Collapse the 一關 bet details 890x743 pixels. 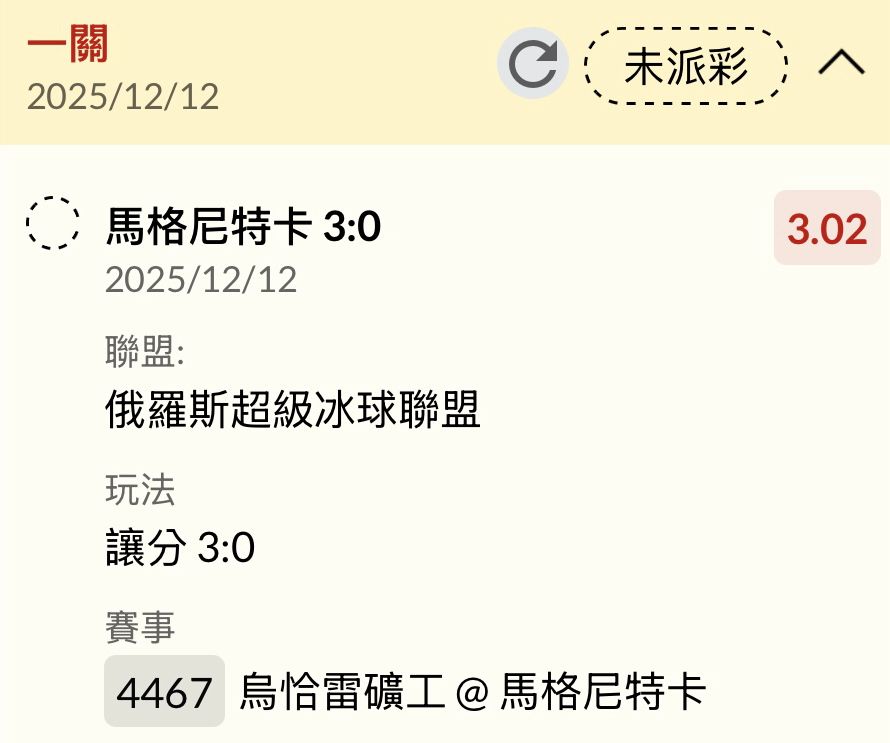842,64
